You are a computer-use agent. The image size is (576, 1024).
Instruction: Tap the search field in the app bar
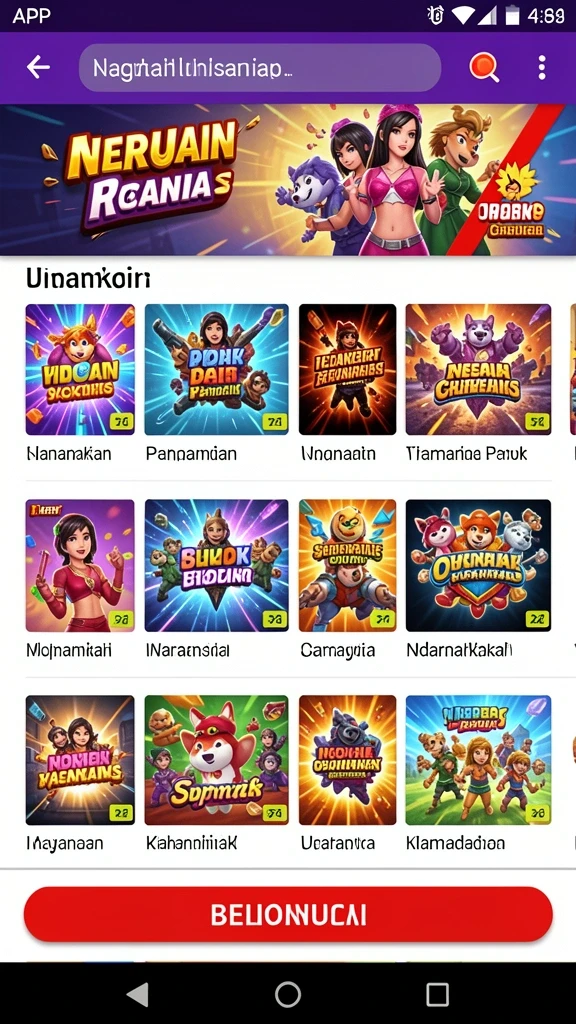click(260, 67)
